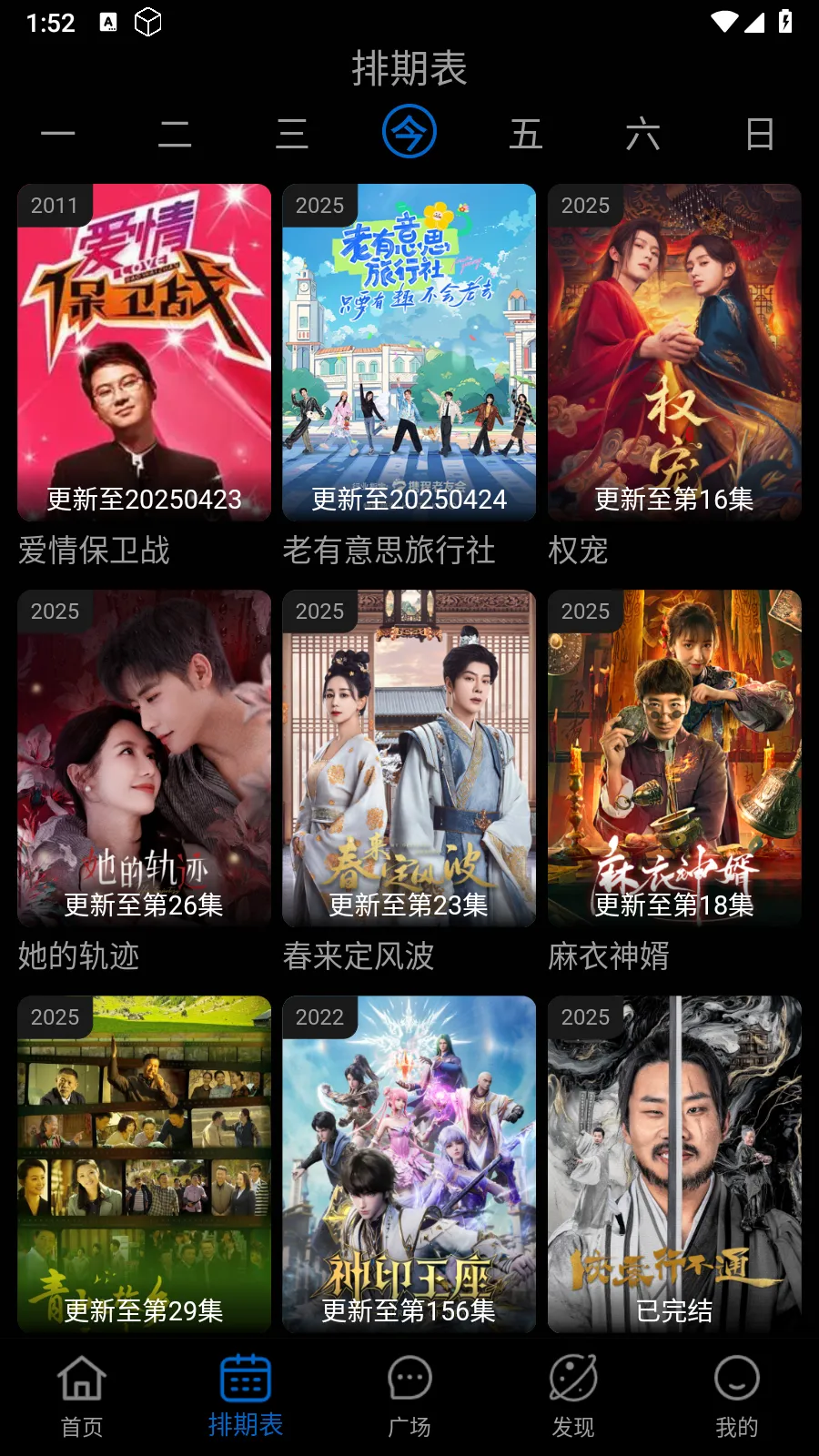Open the anime 神印王座
819x1456 pixels.
point(409,1164)
